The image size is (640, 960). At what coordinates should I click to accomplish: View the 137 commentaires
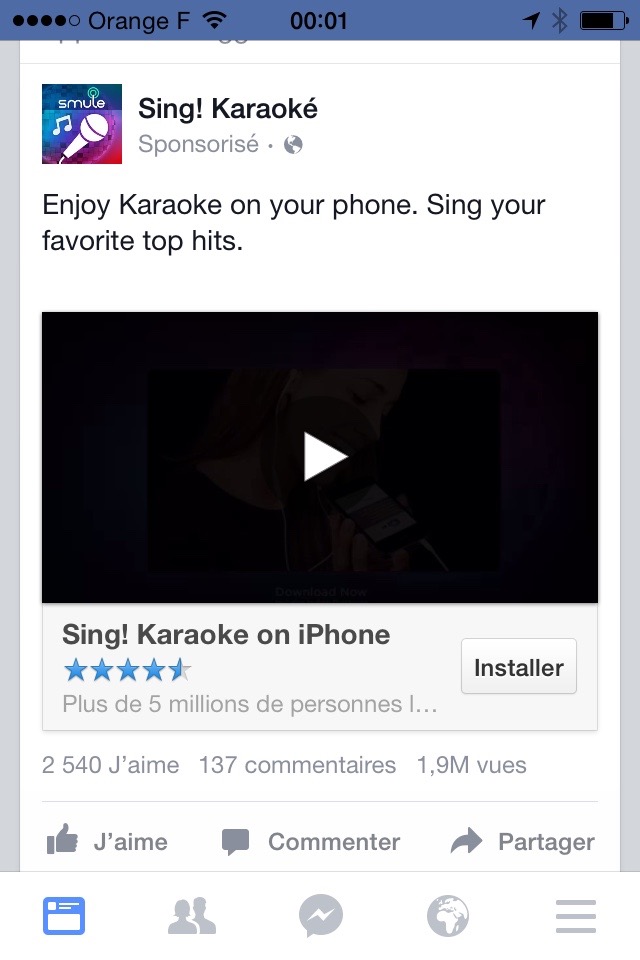coord(297,766)
